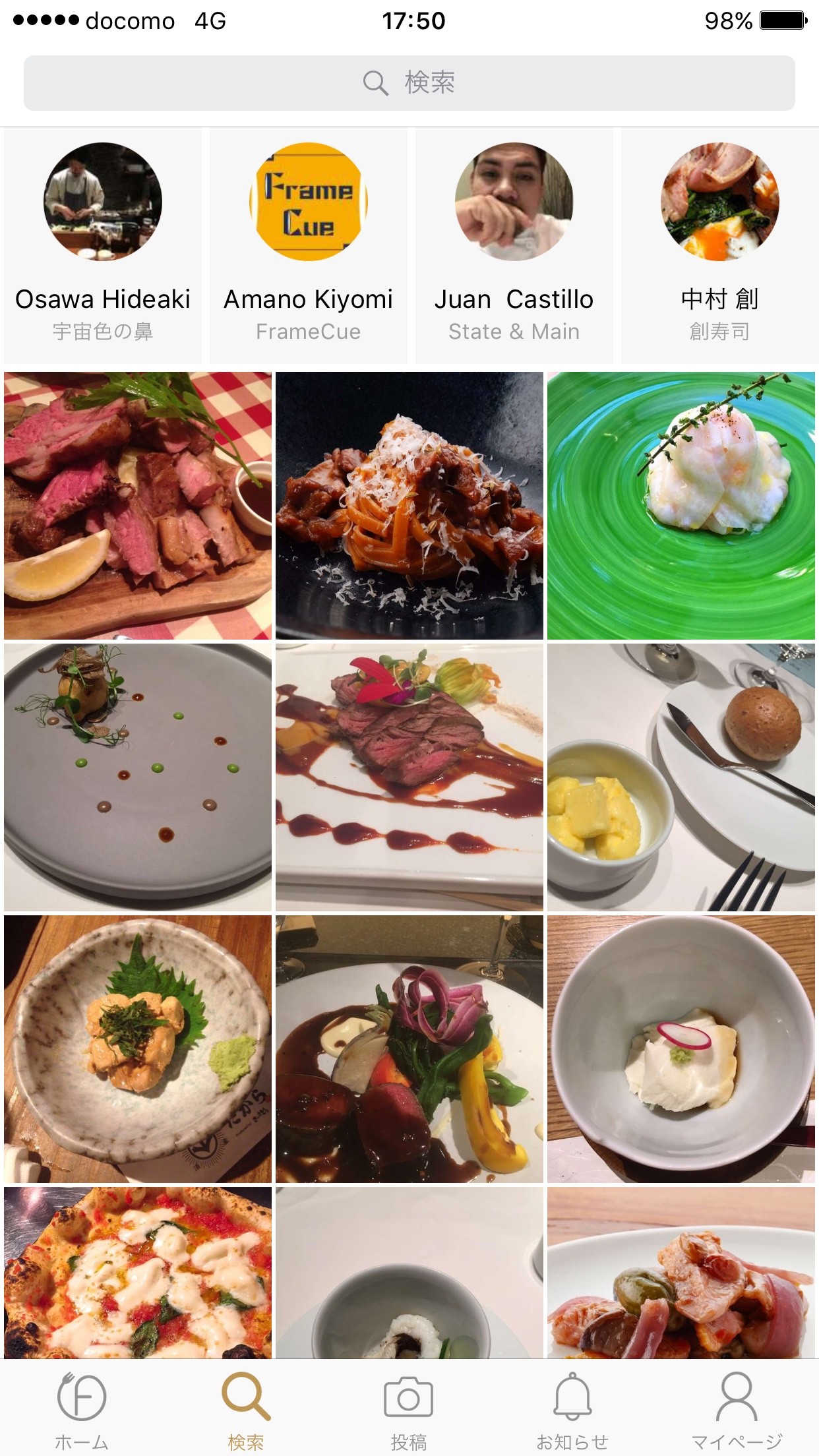This screenshot has width=819, height=1456.
Task: Open Osawa Hideaki's profile card
Action: coord(103,245)
